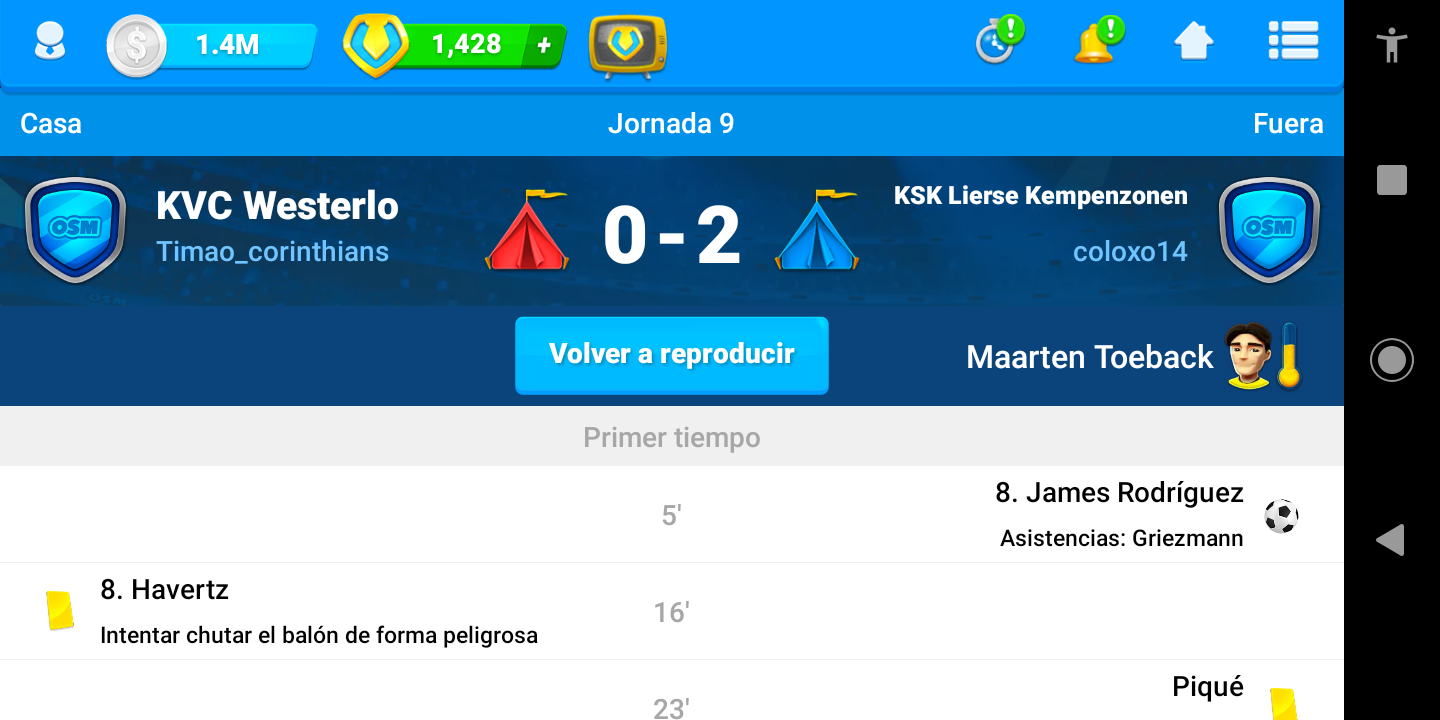Go back with the system back button
Screen dimensions: 1440x720
(1390, 540)
